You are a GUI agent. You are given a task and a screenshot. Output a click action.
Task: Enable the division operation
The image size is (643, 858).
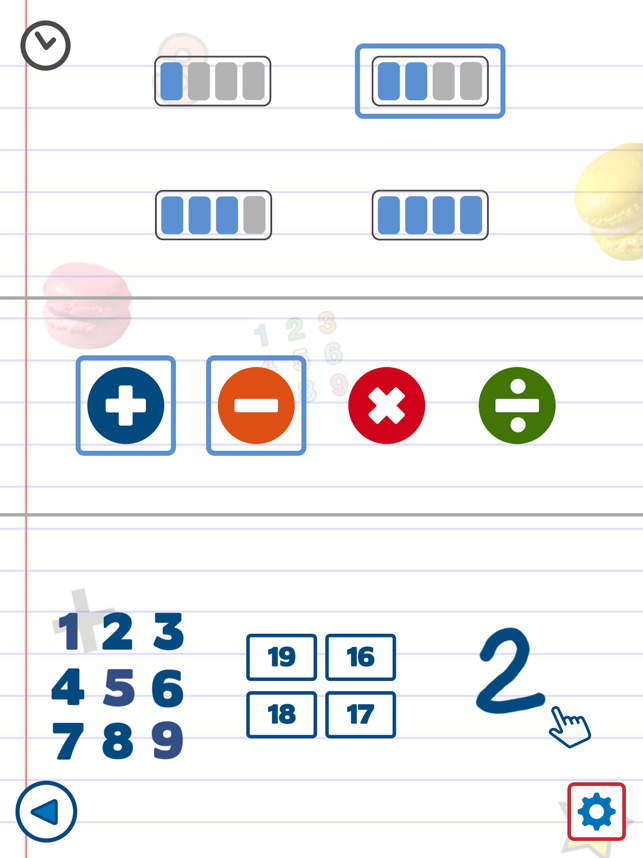[x=517, y=405]
